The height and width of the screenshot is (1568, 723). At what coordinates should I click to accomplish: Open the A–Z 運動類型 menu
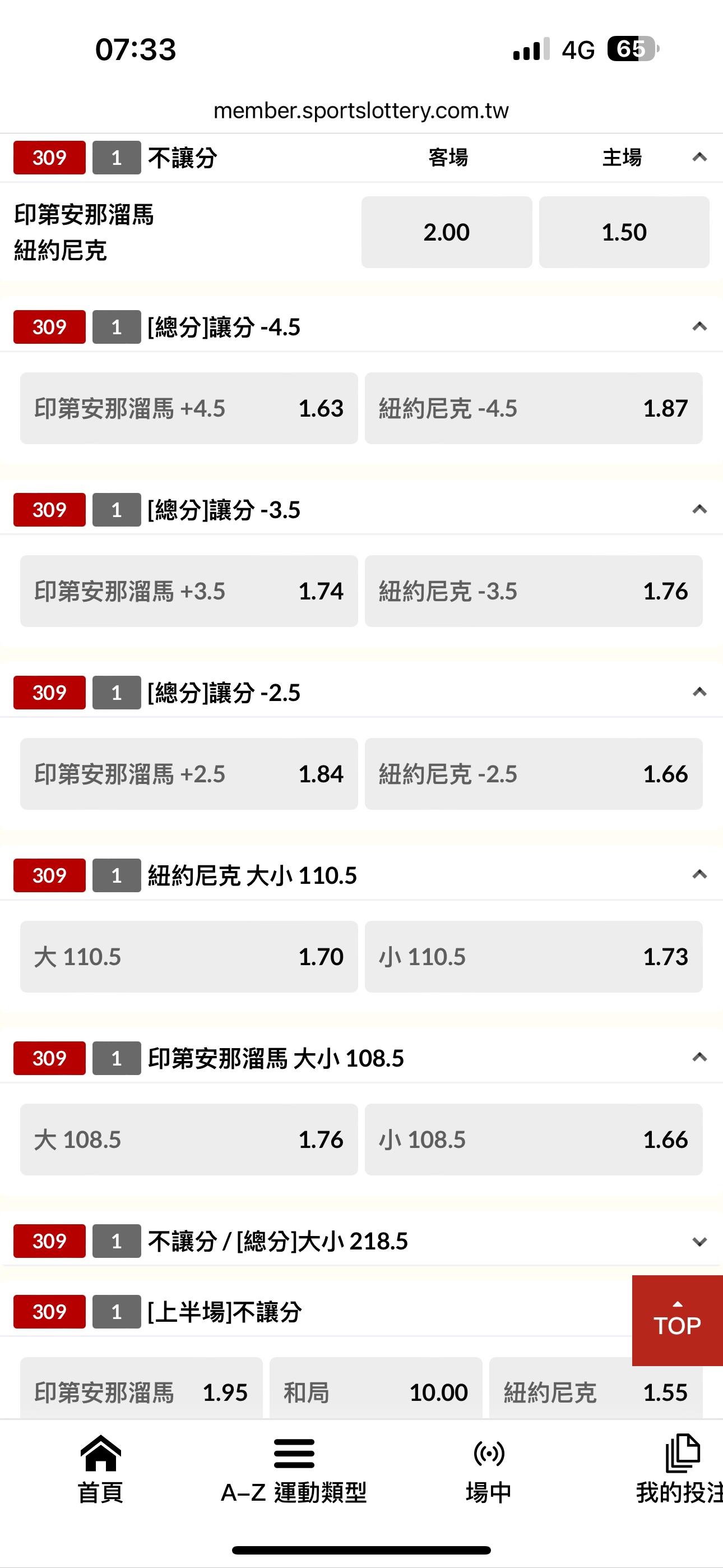(x=294, y=1469)
